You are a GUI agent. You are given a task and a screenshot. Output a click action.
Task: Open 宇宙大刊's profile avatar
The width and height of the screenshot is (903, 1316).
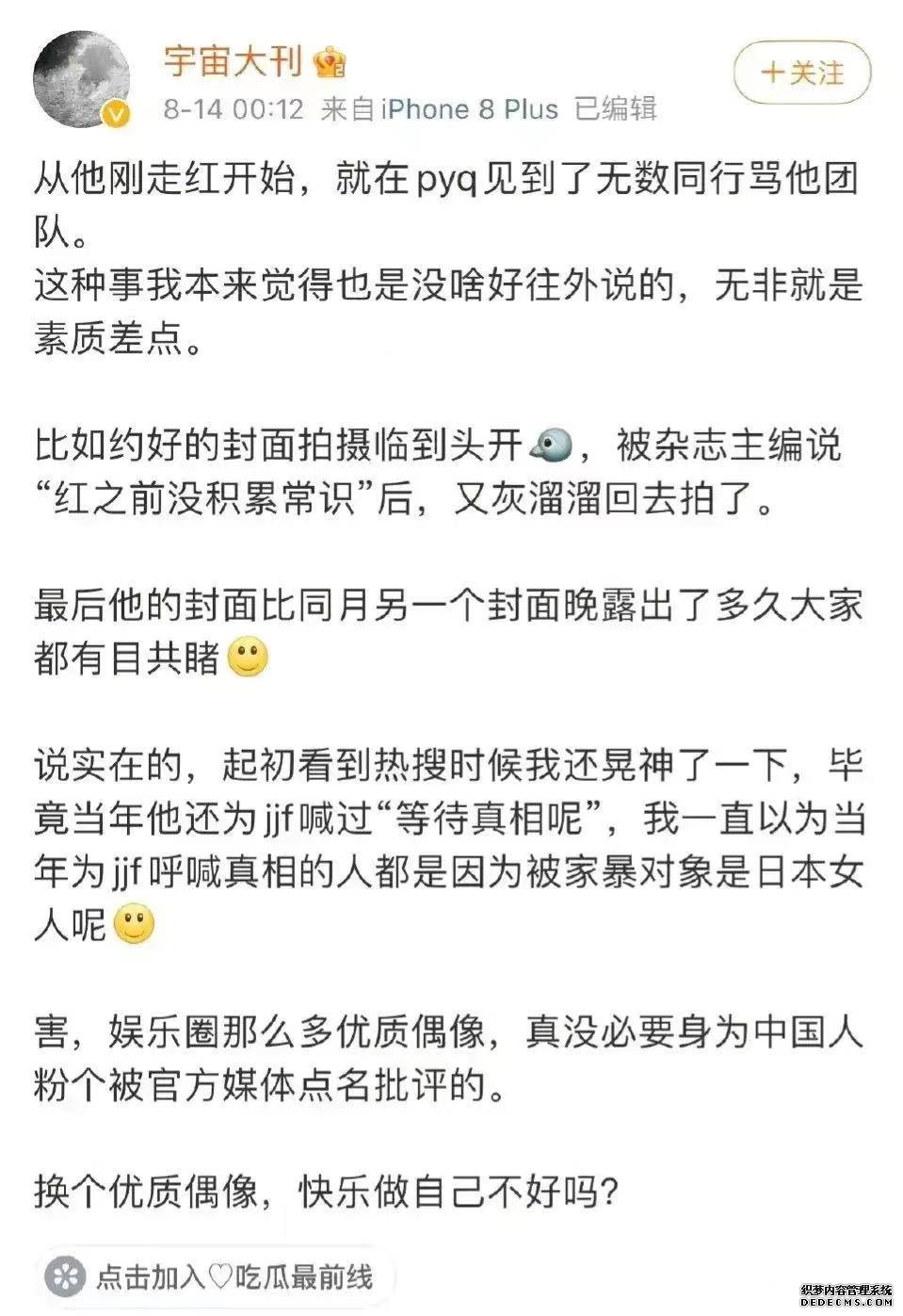point(80,77)
